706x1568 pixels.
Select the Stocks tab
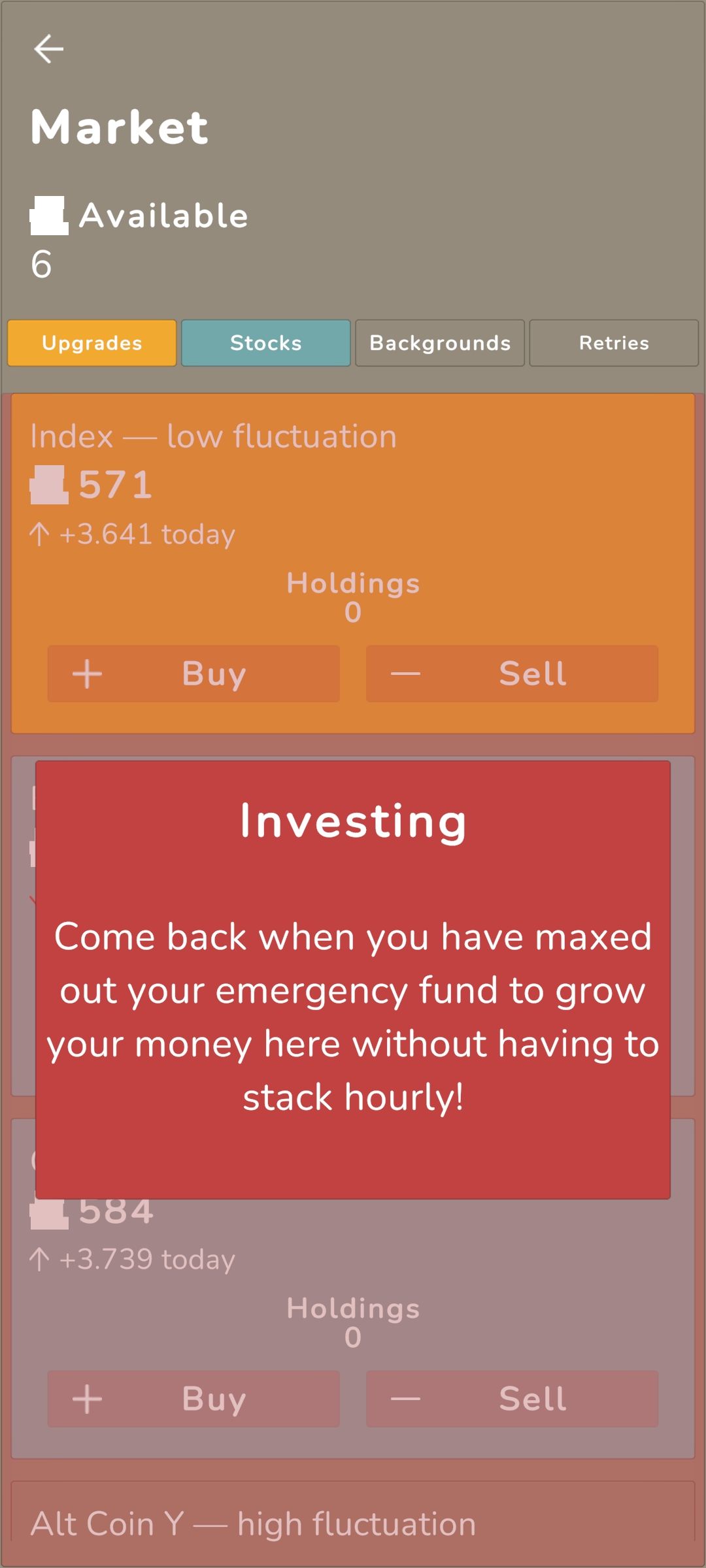[266, 343]
